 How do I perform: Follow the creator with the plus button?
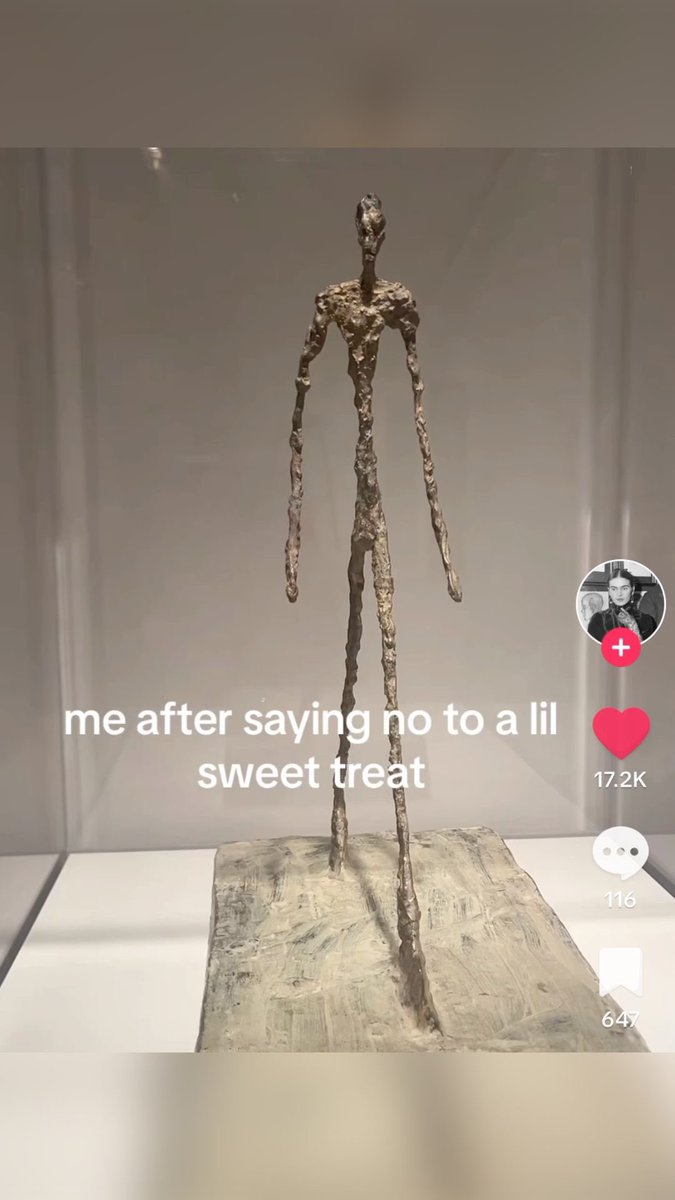tap(620, 648)
